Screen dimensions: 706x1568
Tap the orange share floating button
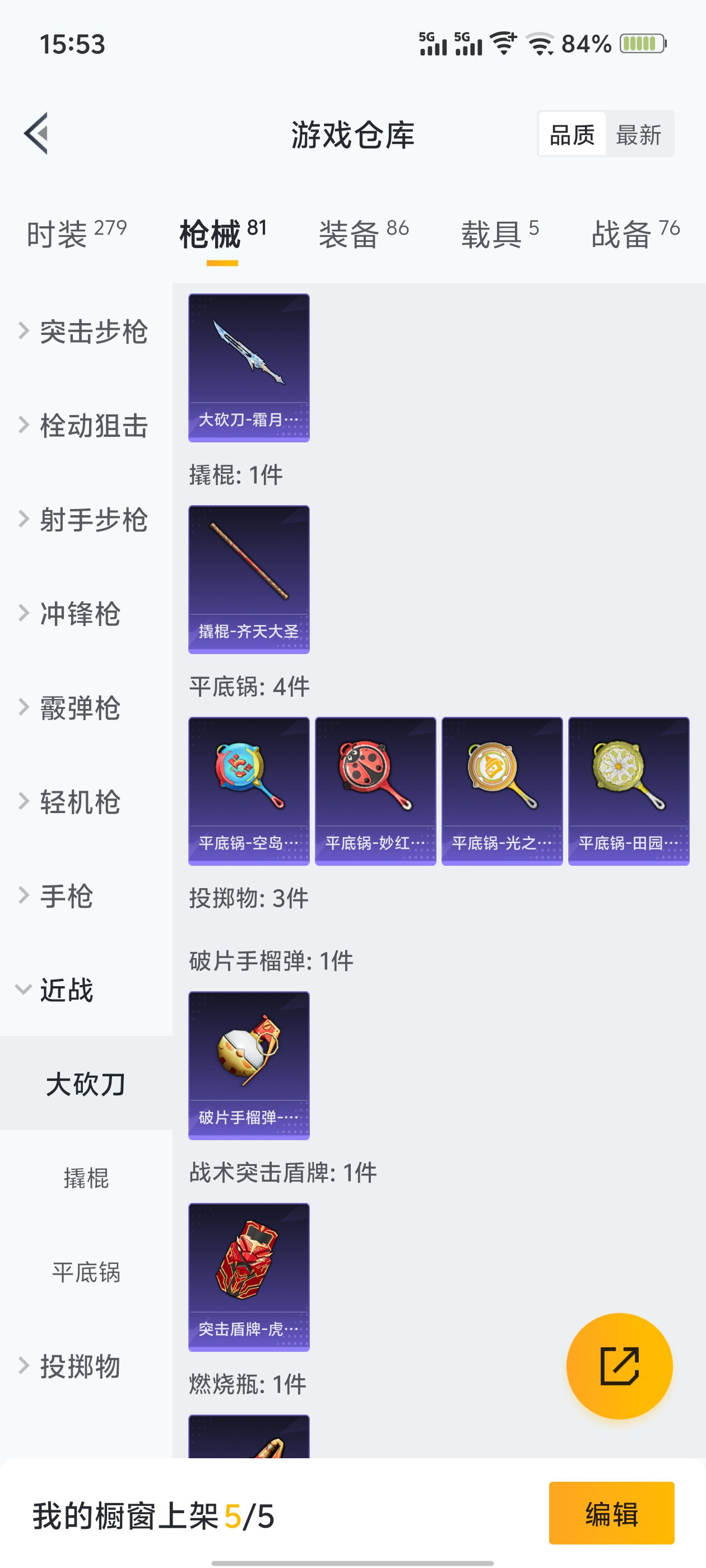pos(619,1366)
